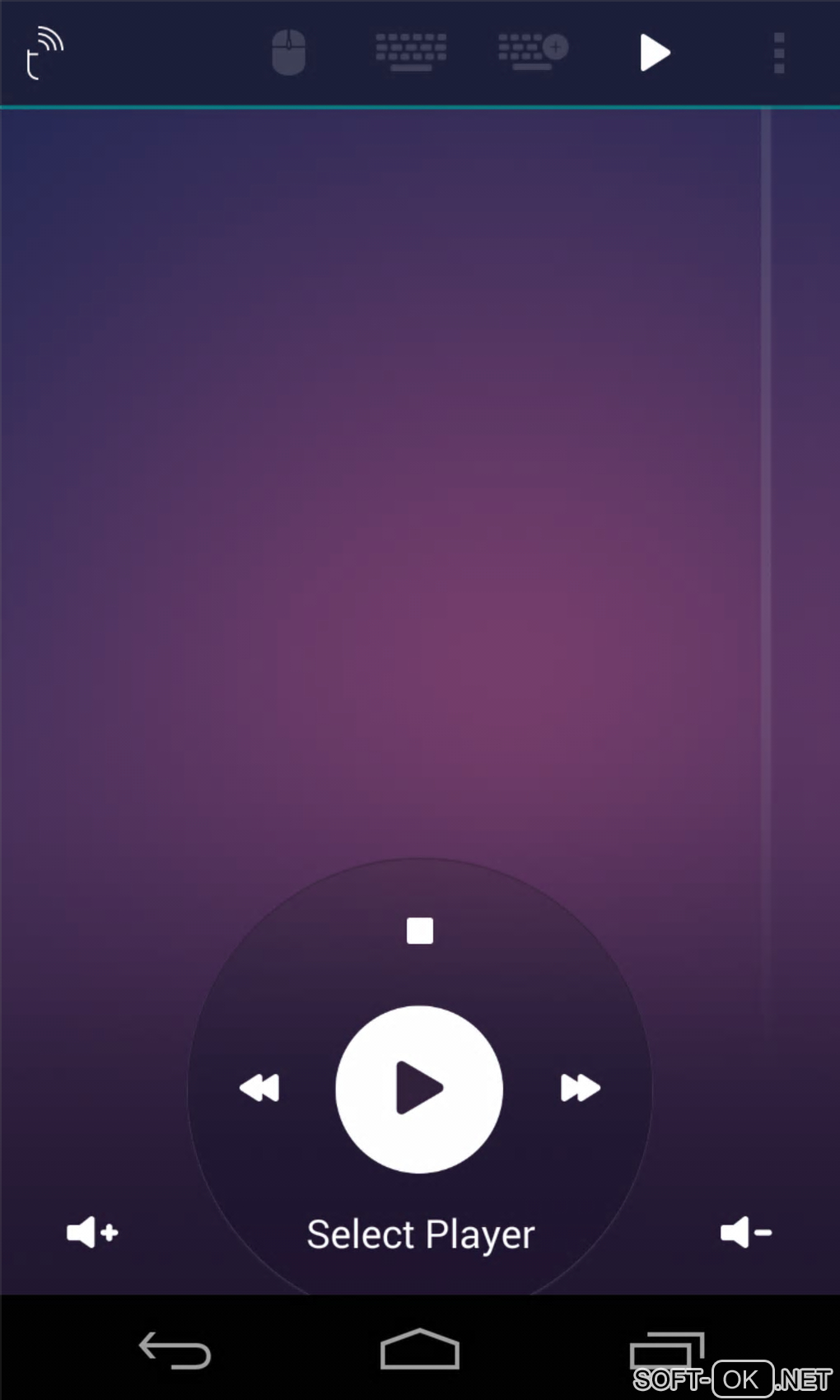The width and height of the screenshot is (840, 1400).
Task: Start playback with the large play button
Action: click(x=419, y=1089)
